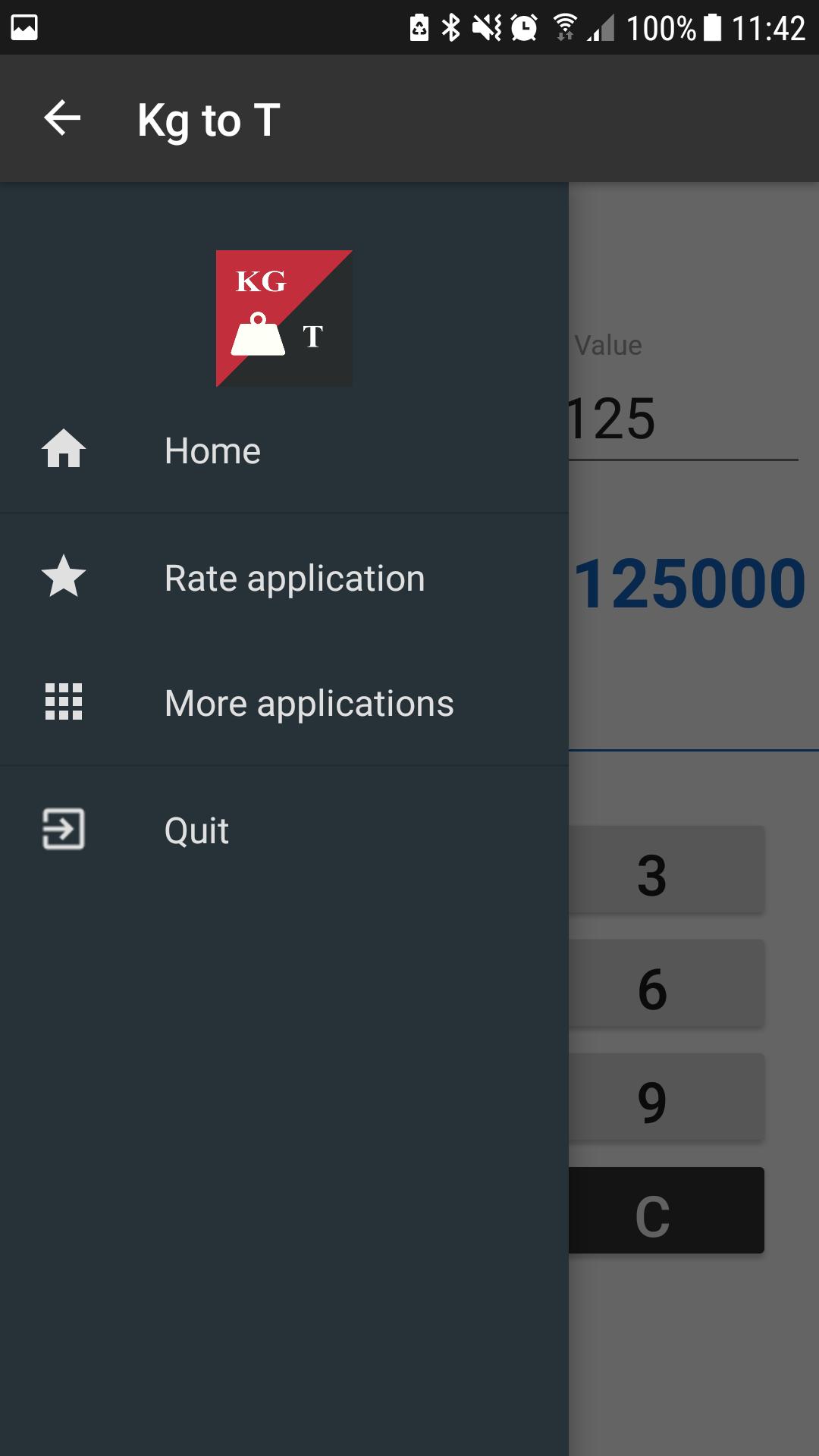
Task: Clear the value with the C key
Action: [x=666, y=1211]
